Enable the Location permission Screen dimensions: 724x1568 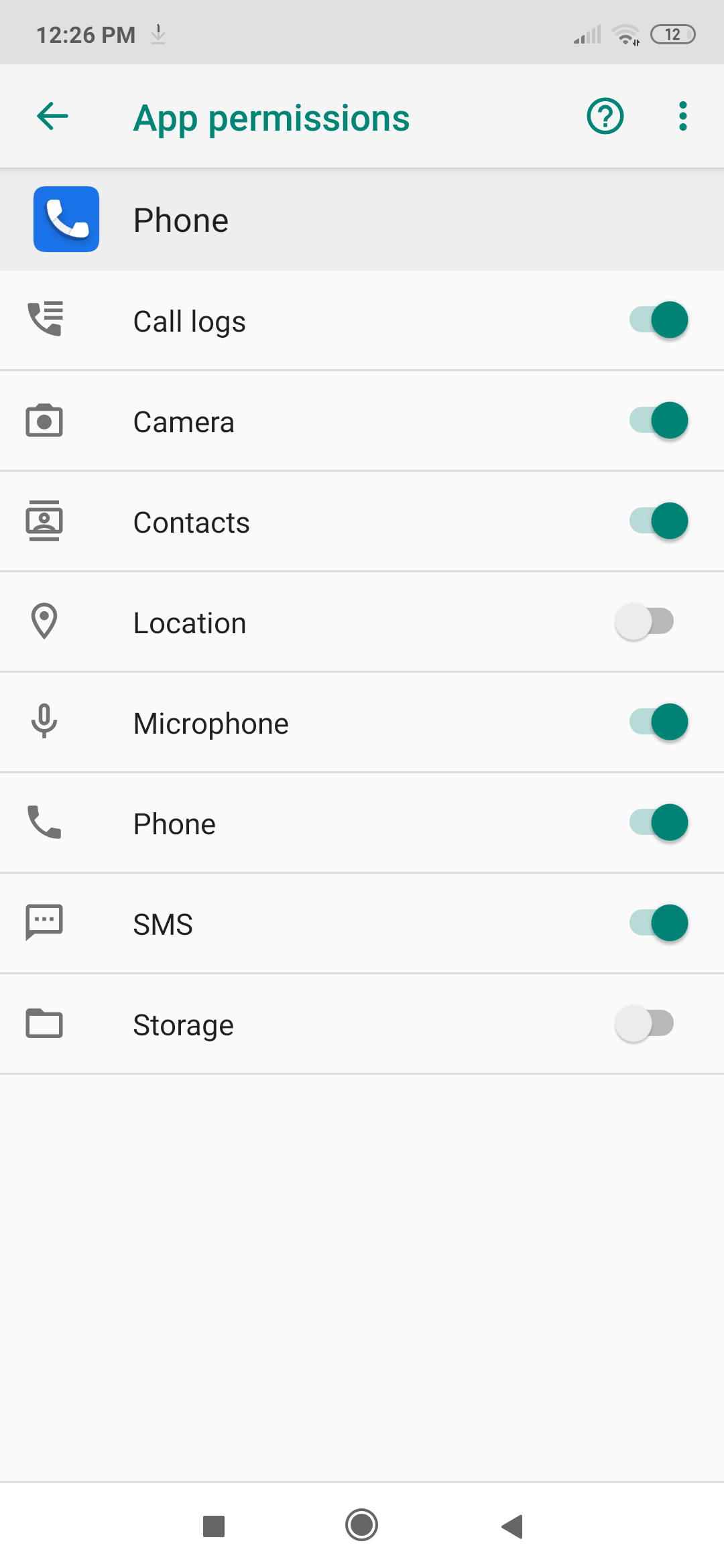tap(645, 622)
